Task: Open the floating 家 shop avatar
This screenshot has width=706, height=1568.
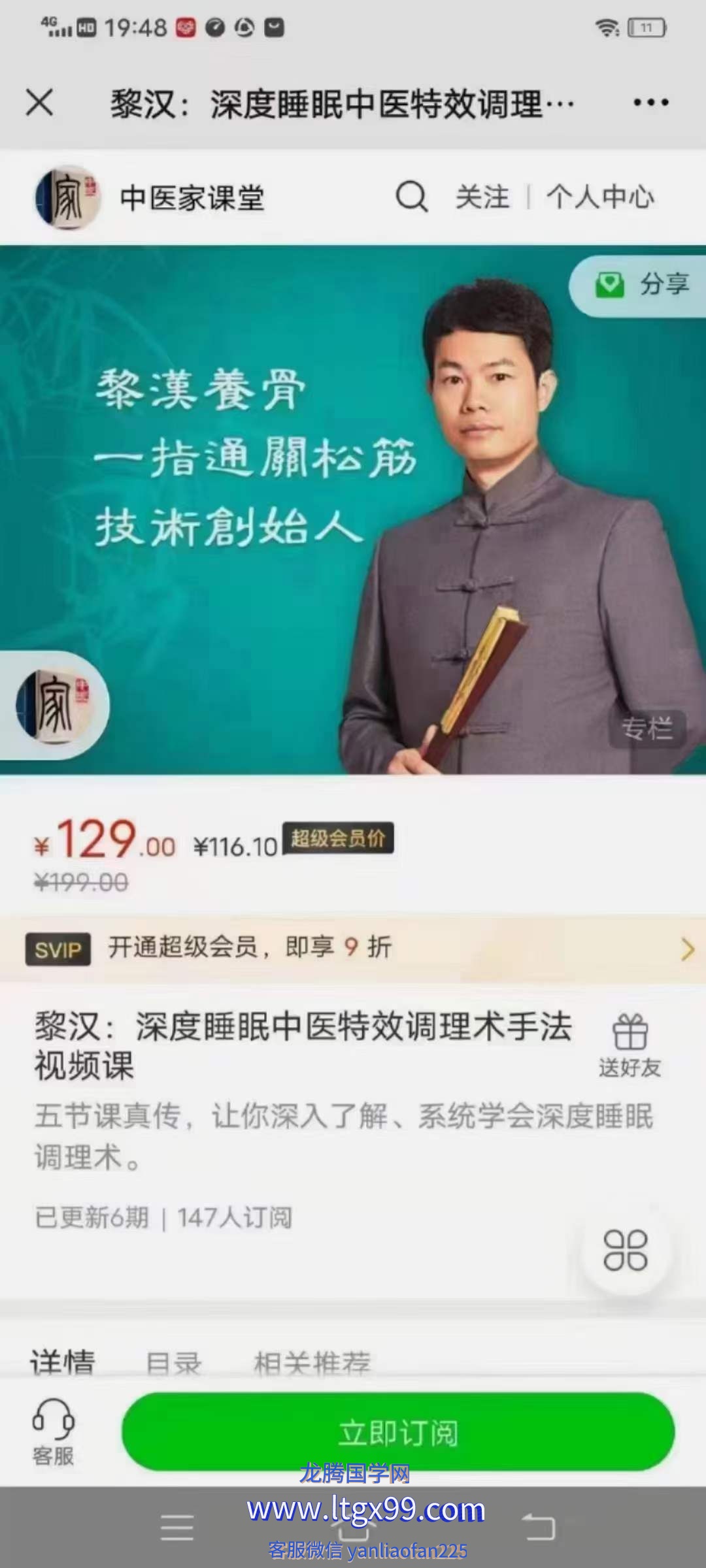Action: pos(54,706)
